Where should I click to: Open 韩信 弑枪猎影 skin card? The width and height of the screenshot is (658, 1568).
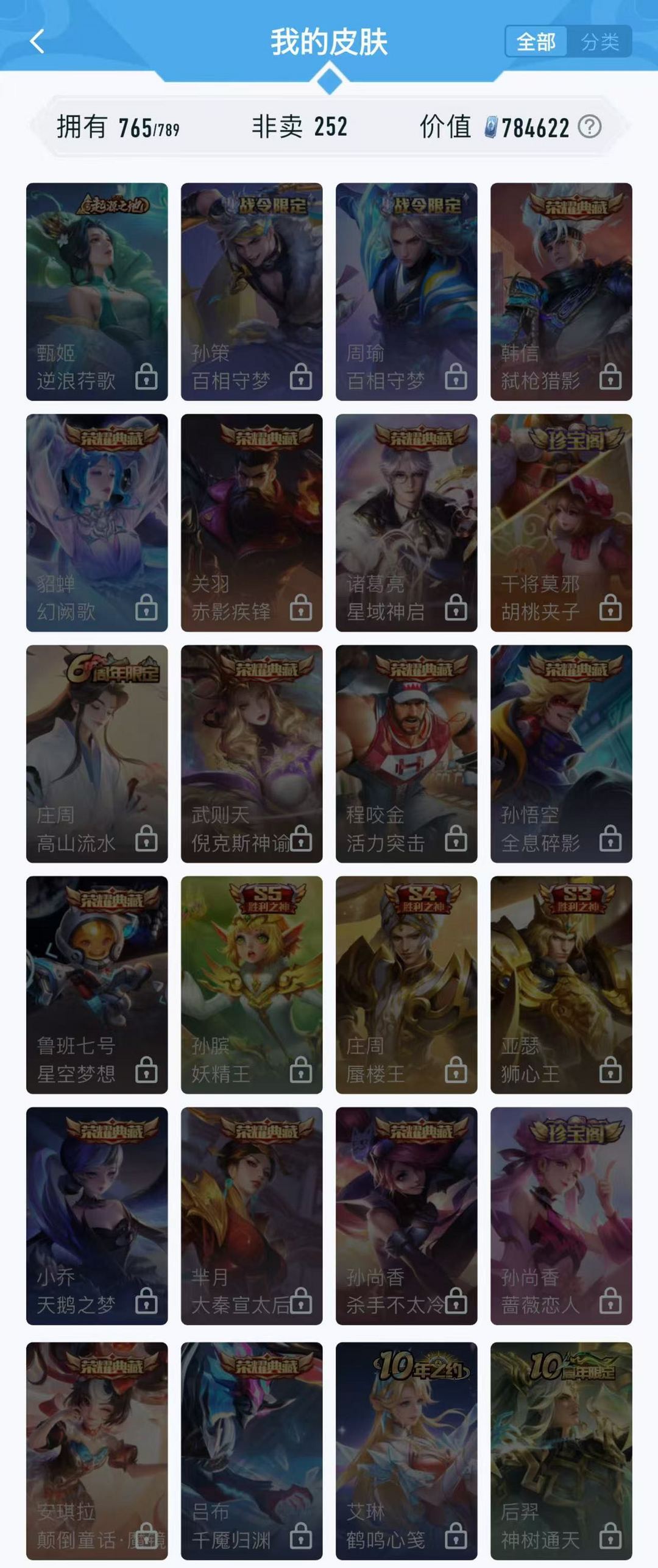coord(561,291)
